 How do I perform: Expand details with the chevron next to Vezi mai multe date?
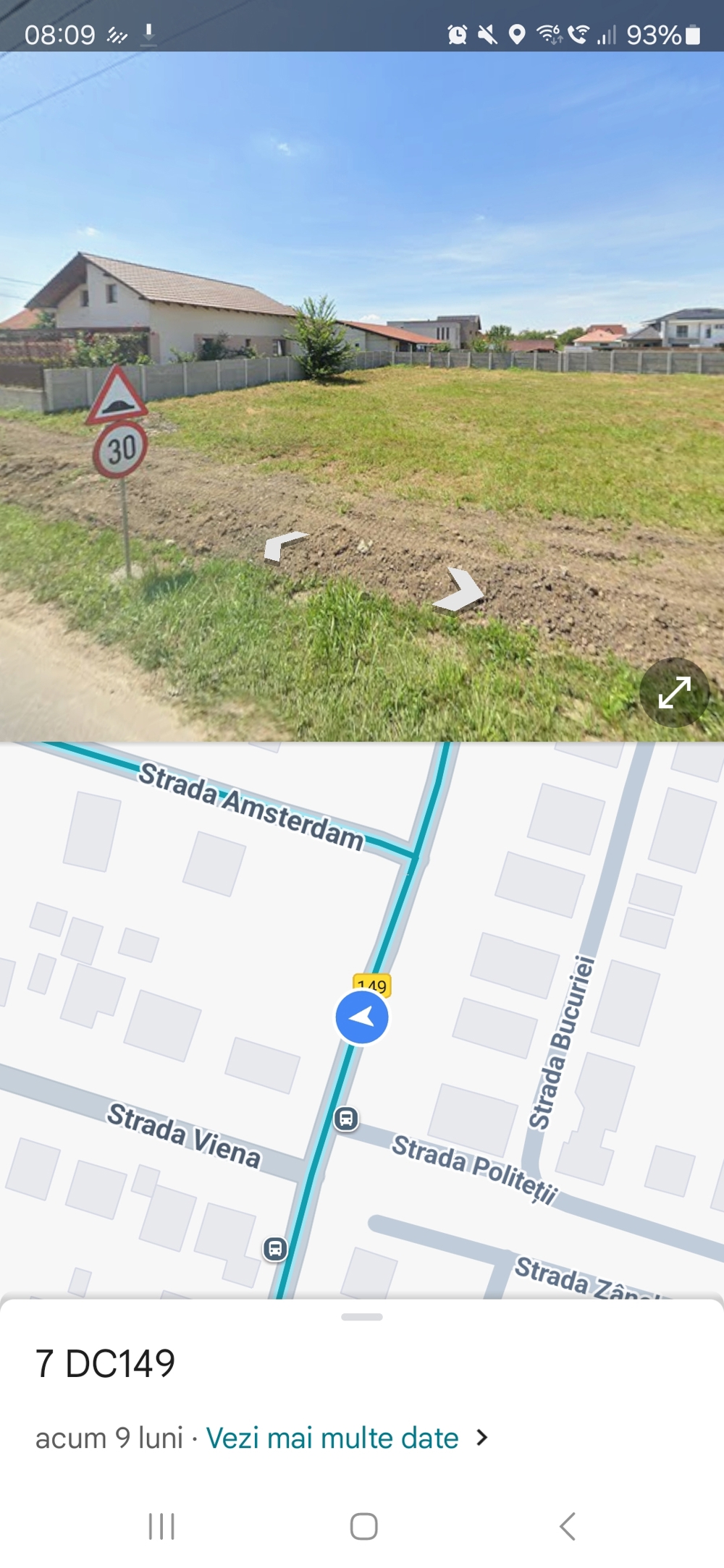pyautogui.click(x=482, y=1437)
